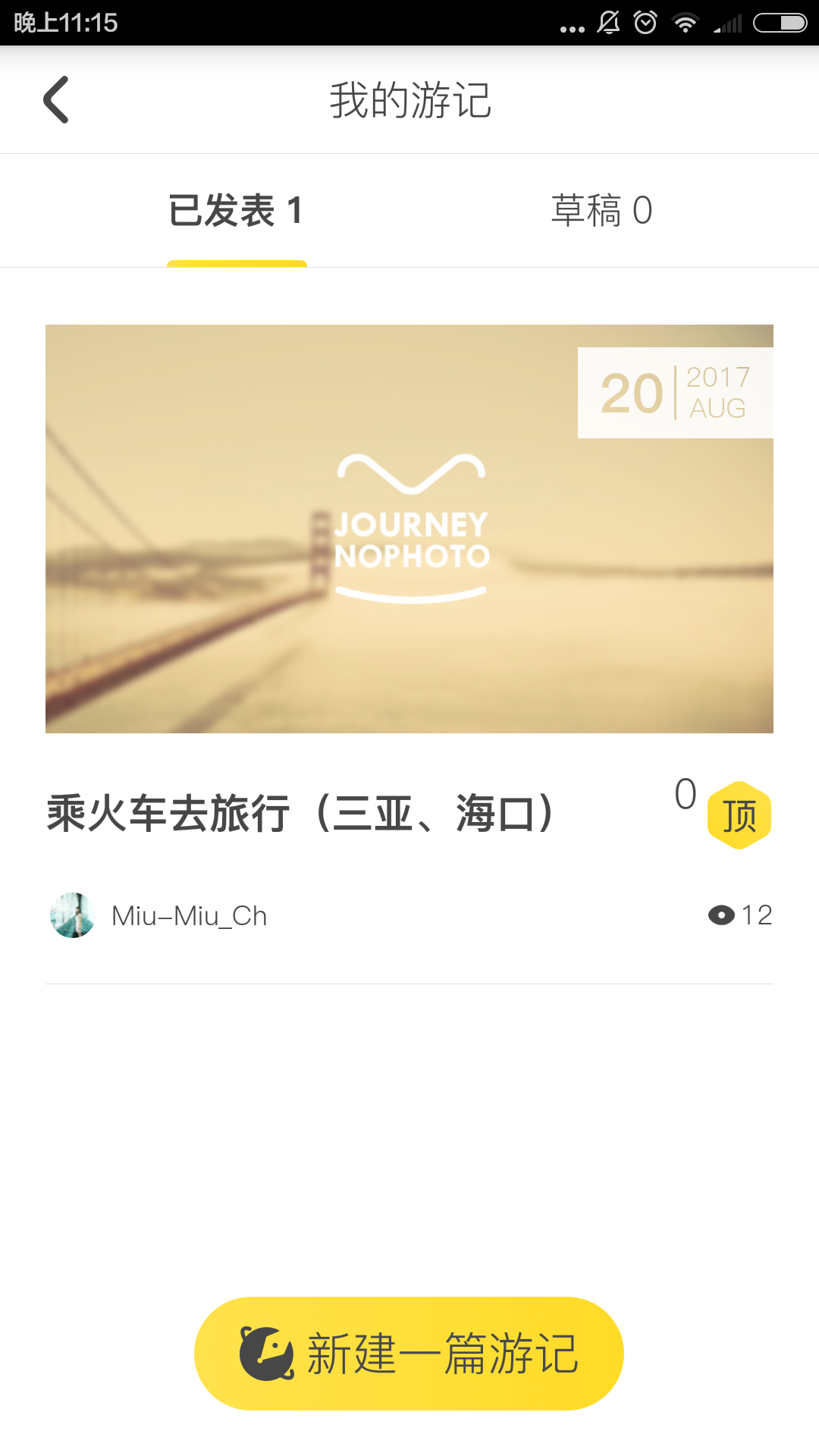Open the 乘火车去旅行 travel note cover
819x1456 pixels.
point(409,529)
